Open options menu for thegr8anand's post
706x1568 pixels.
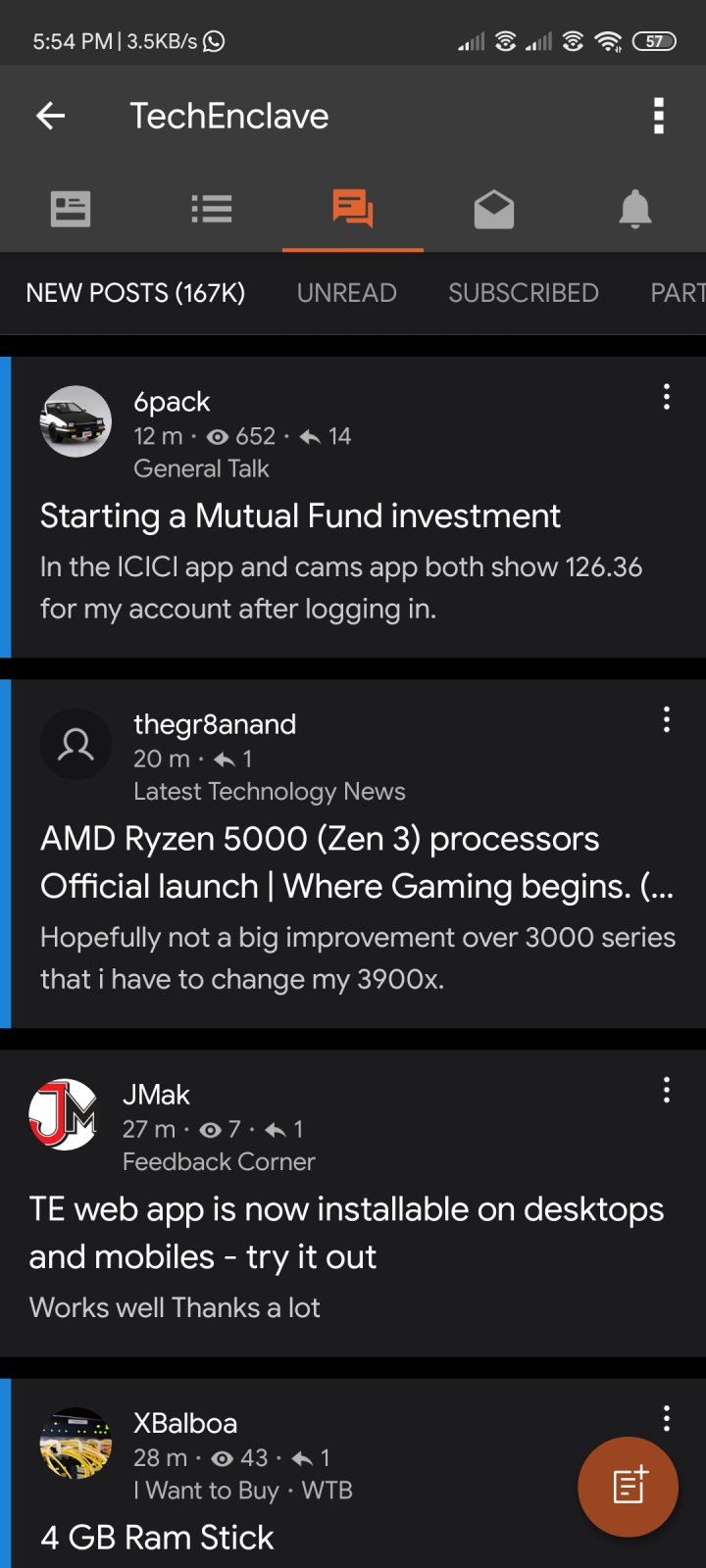pyautogui.click(x=667, y=719)
